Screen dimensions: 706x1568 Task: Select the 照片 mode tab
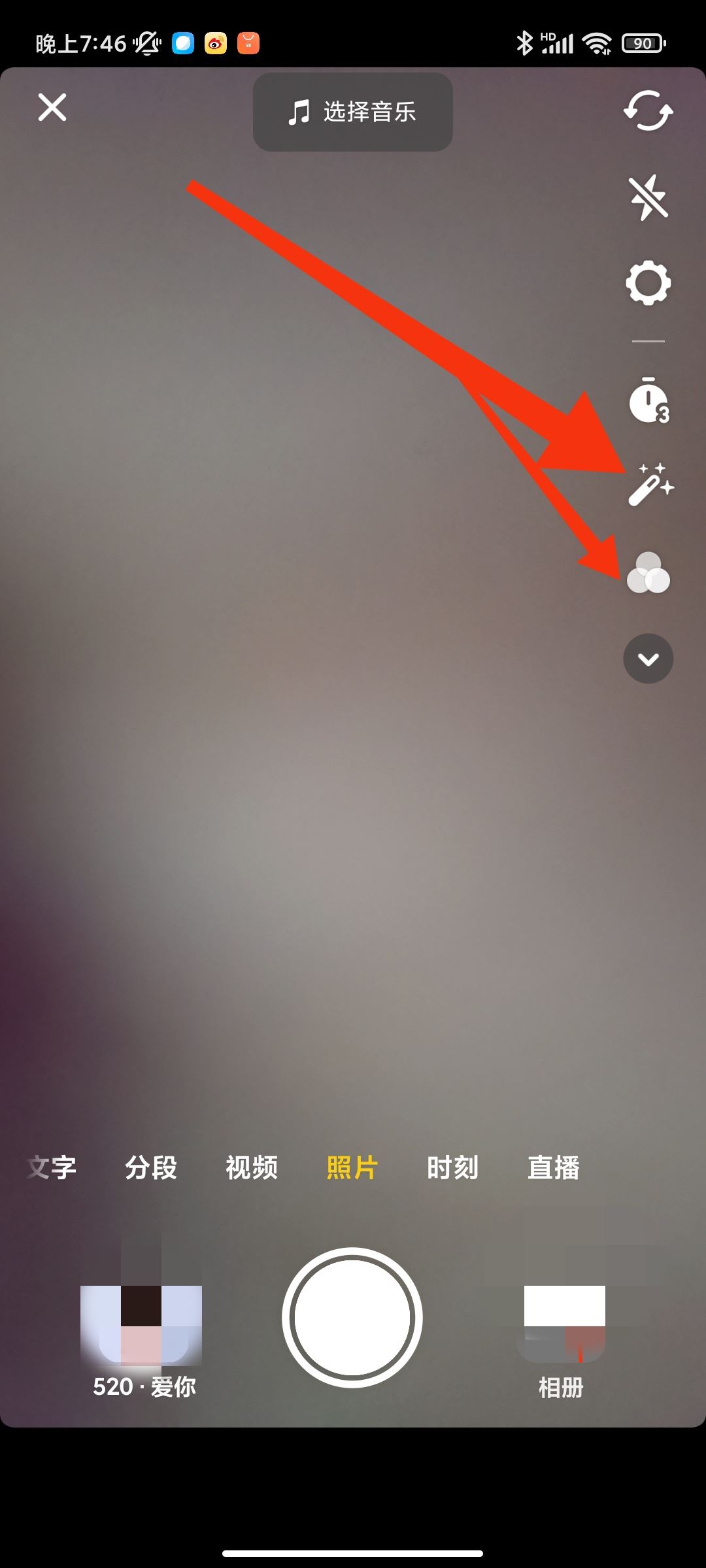click(352, 1168)
